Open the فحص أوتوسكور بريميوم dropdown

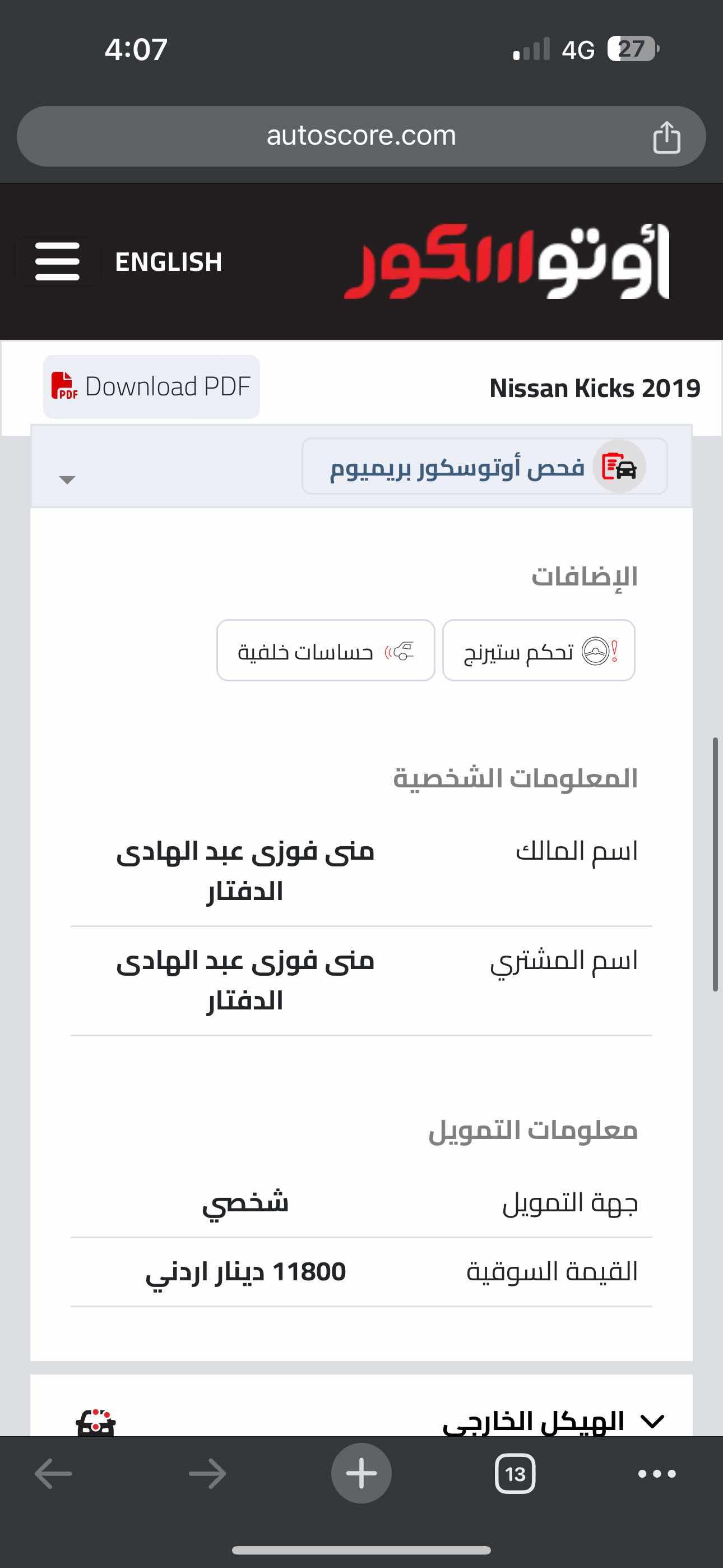point(361,466)
